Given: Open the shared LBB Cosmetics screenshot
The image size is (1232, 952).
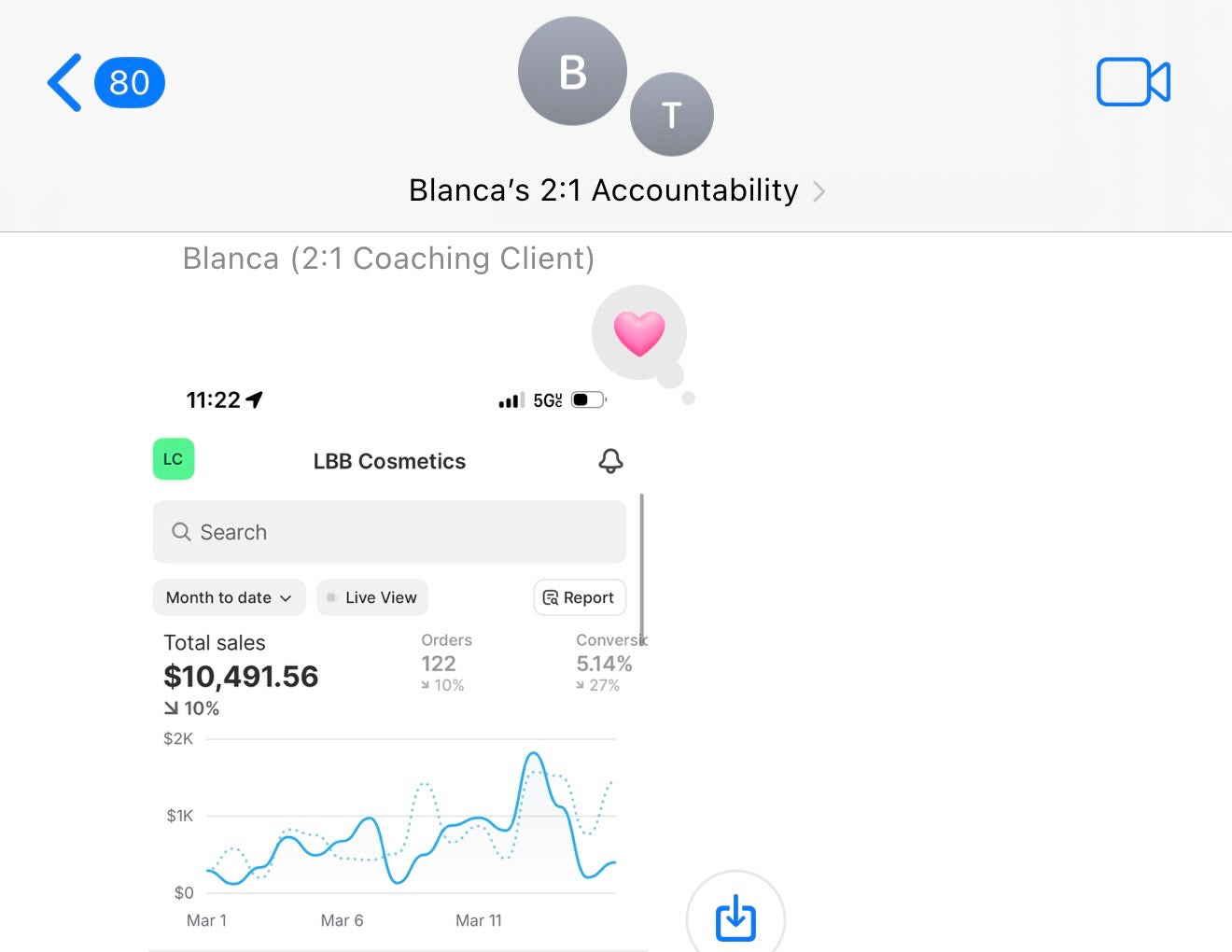Looking at the screenshot, I should click(397, 672).
